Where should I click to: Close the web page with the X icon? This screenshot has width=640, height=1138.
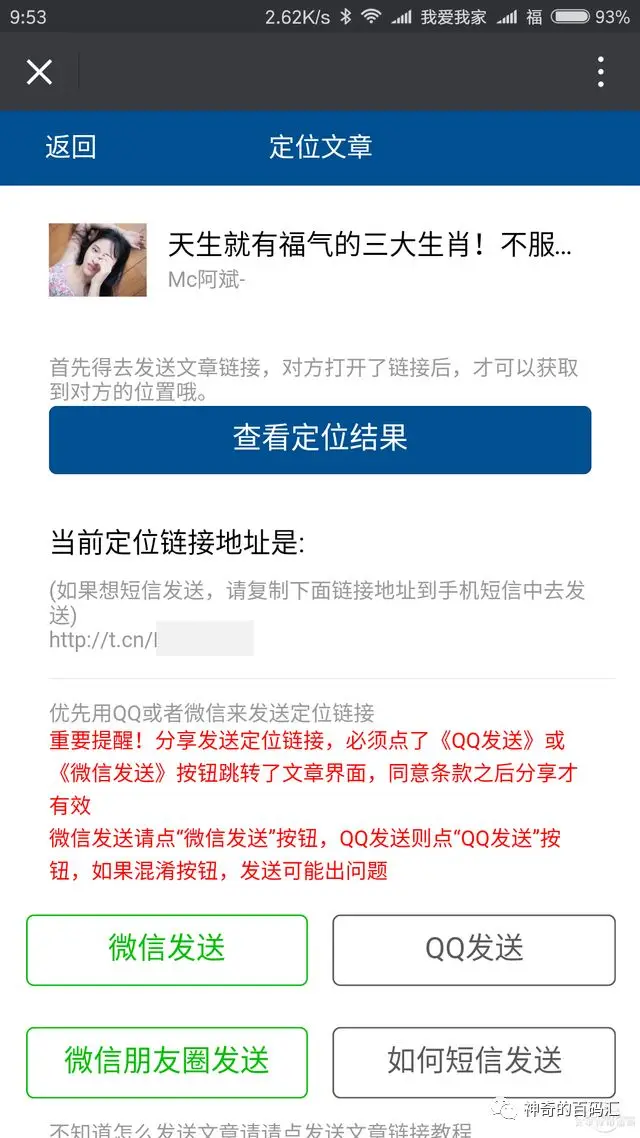point(39,72)
